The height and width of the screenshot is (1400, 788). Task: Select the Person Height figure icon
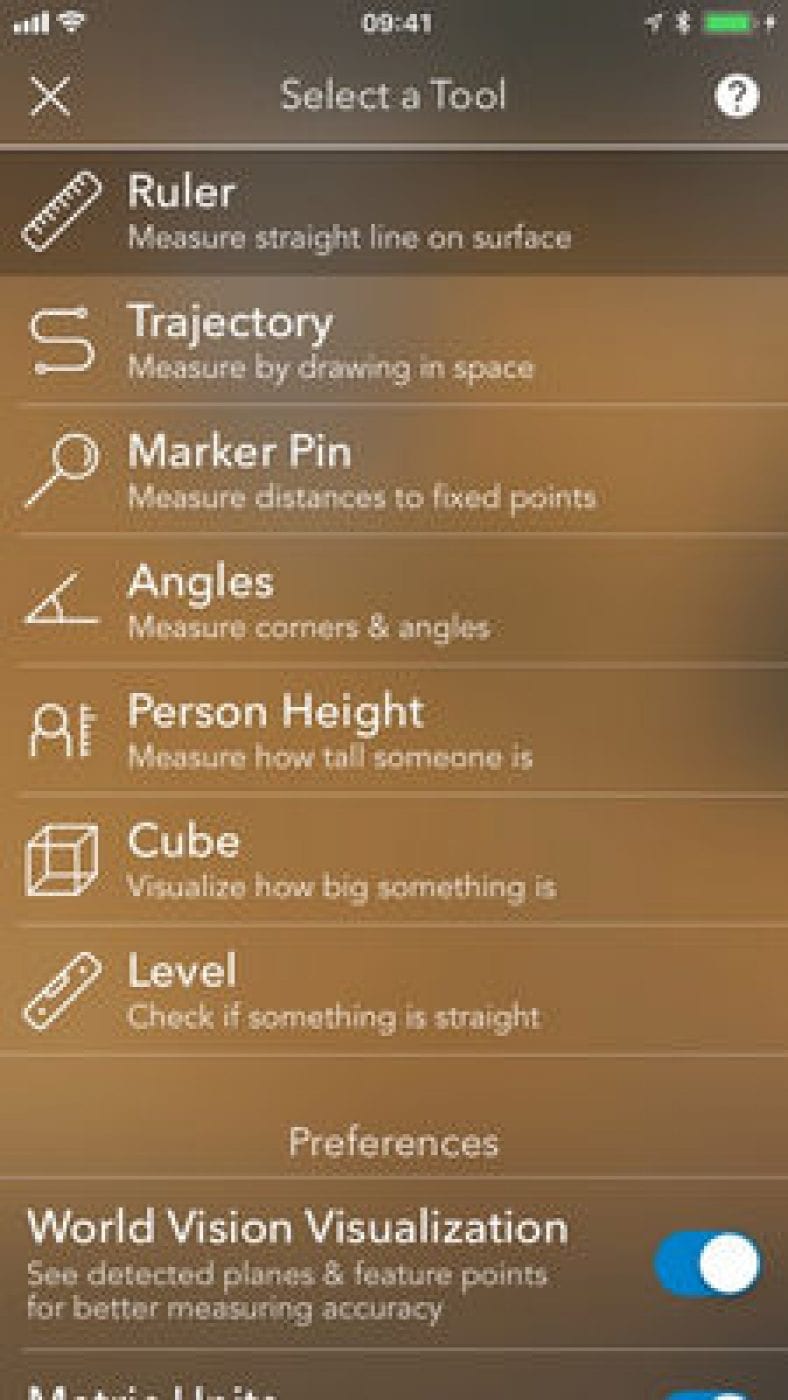pos(58,728)
